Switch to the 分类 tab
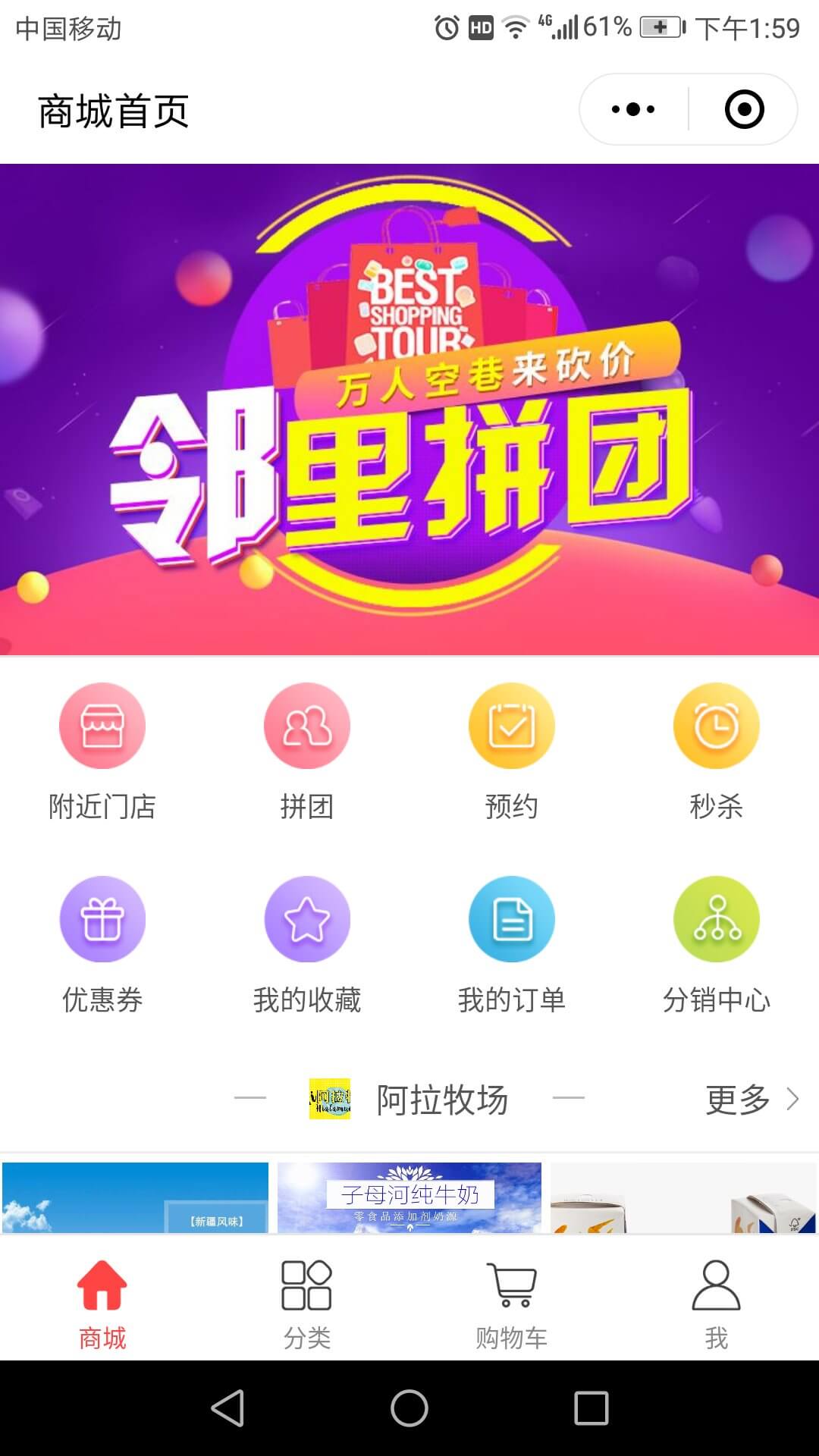 coord(307,1304)
